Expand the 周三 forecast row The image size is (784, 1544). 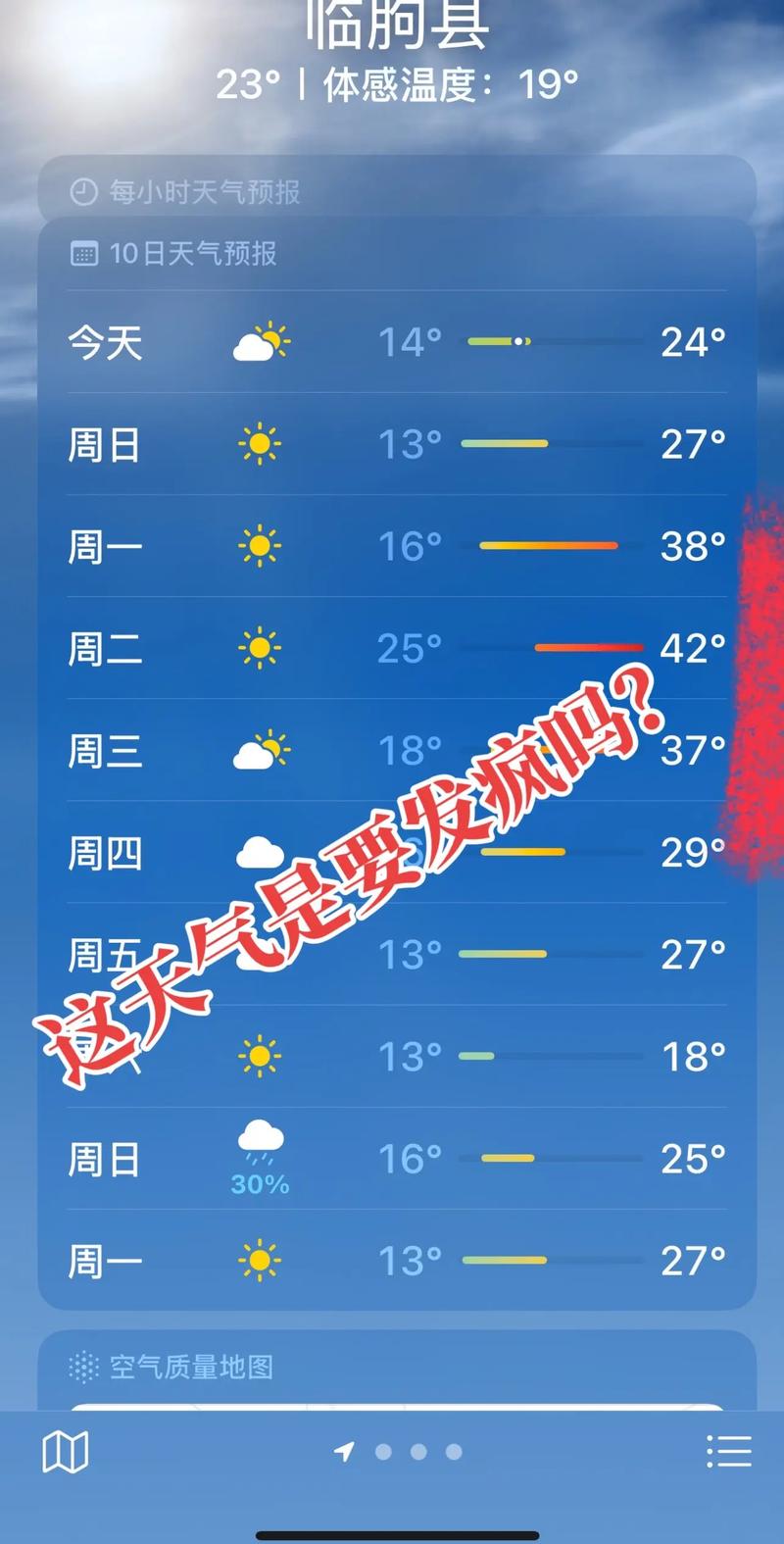click(x=392, y=752)
